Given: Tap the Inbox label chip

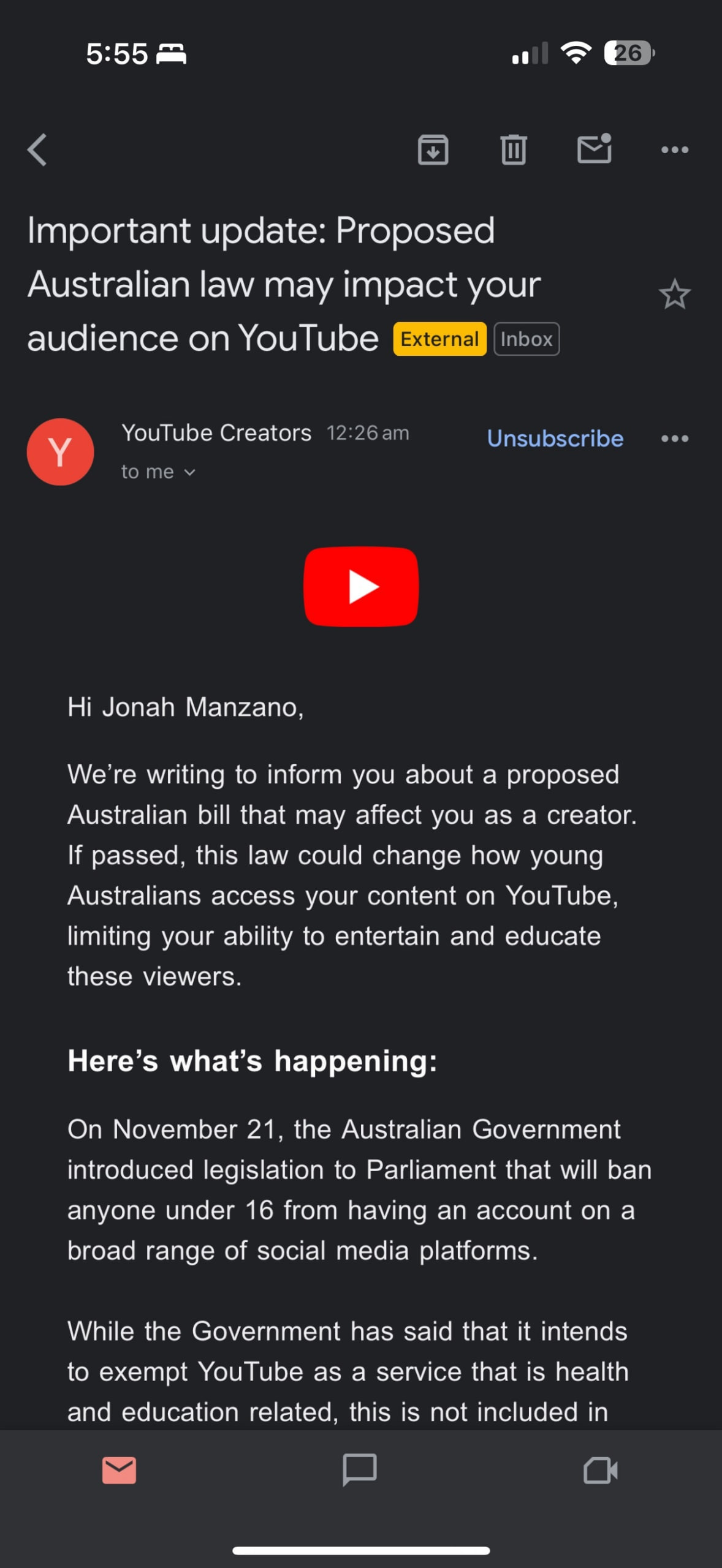Looking at the screenshot, I should tap(526, 339).
